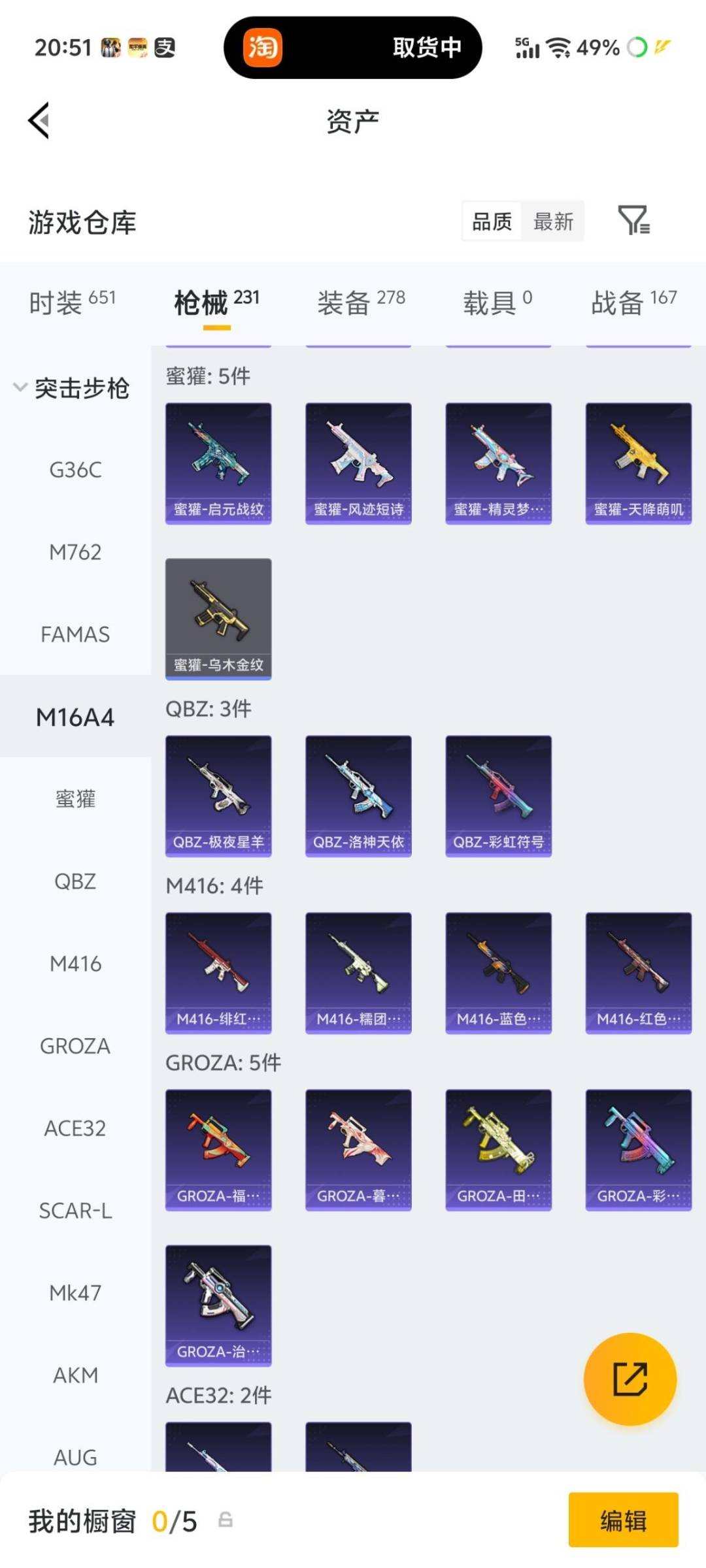
Task: View the QBZ-洛神天依 skin
Action: point(358,796)
